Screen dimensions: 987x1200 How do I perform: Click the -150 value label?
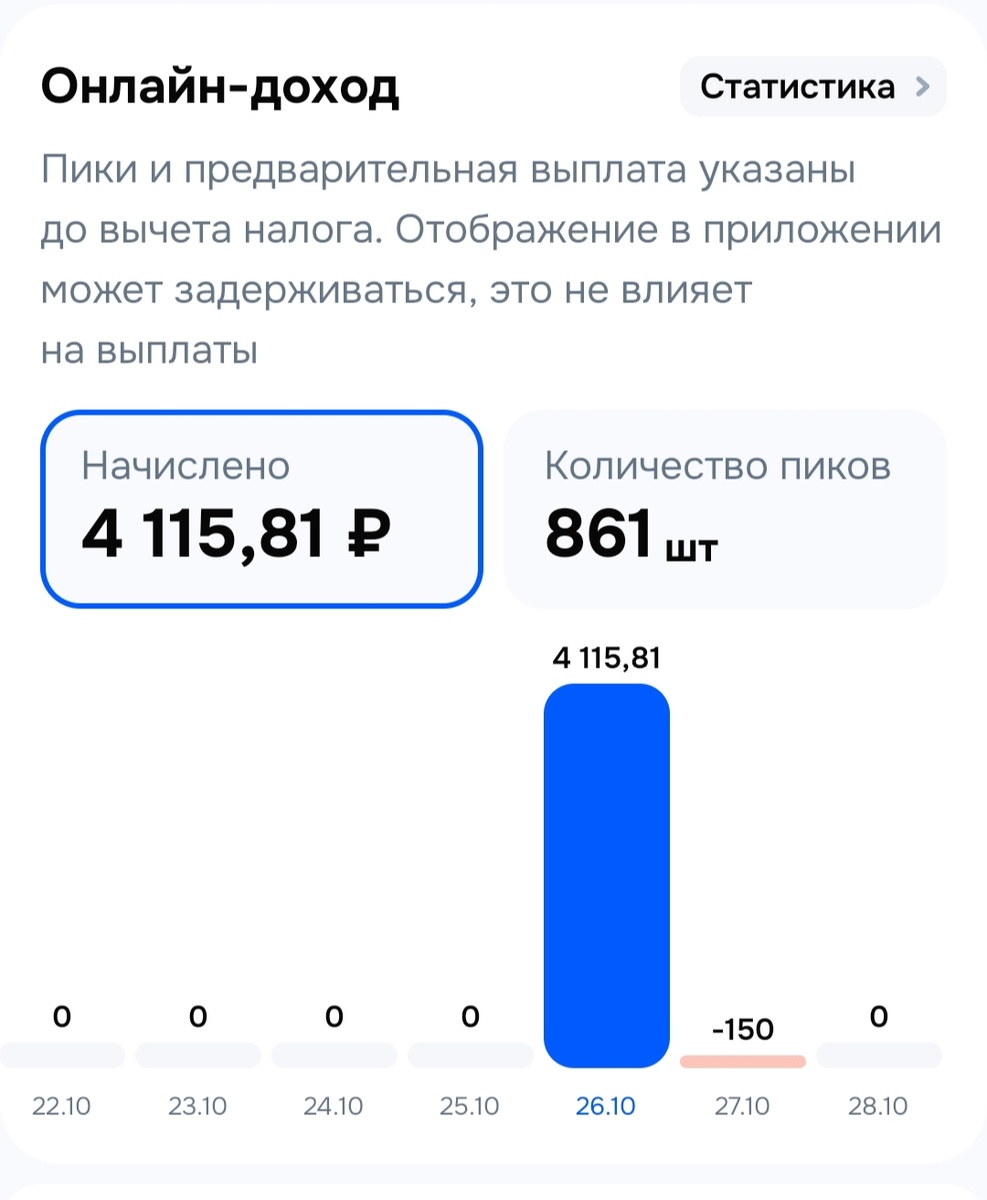pos(744,1029)
